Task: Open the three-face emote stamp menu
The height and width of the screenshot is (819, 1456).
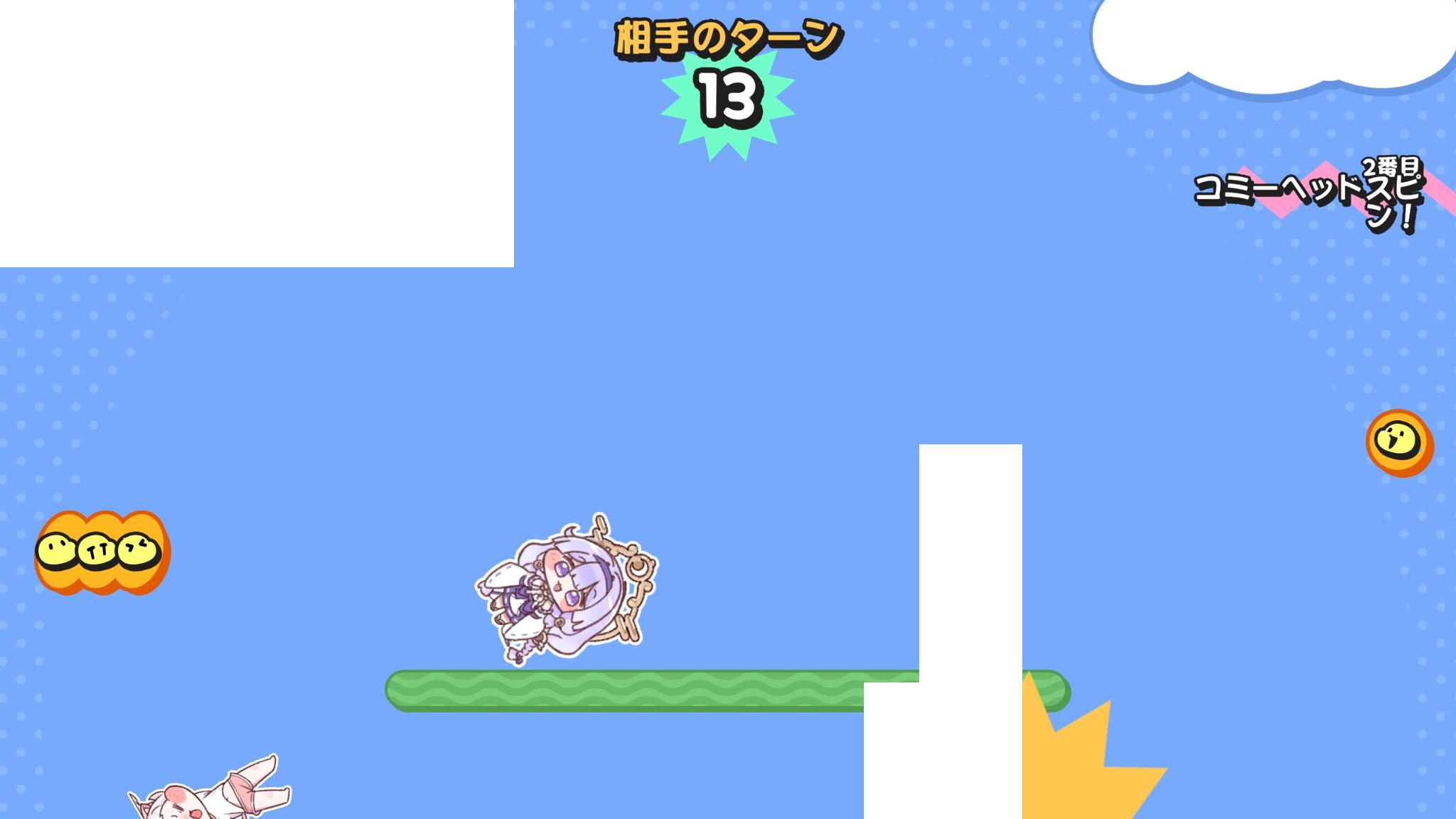Action: click(101, 552)
